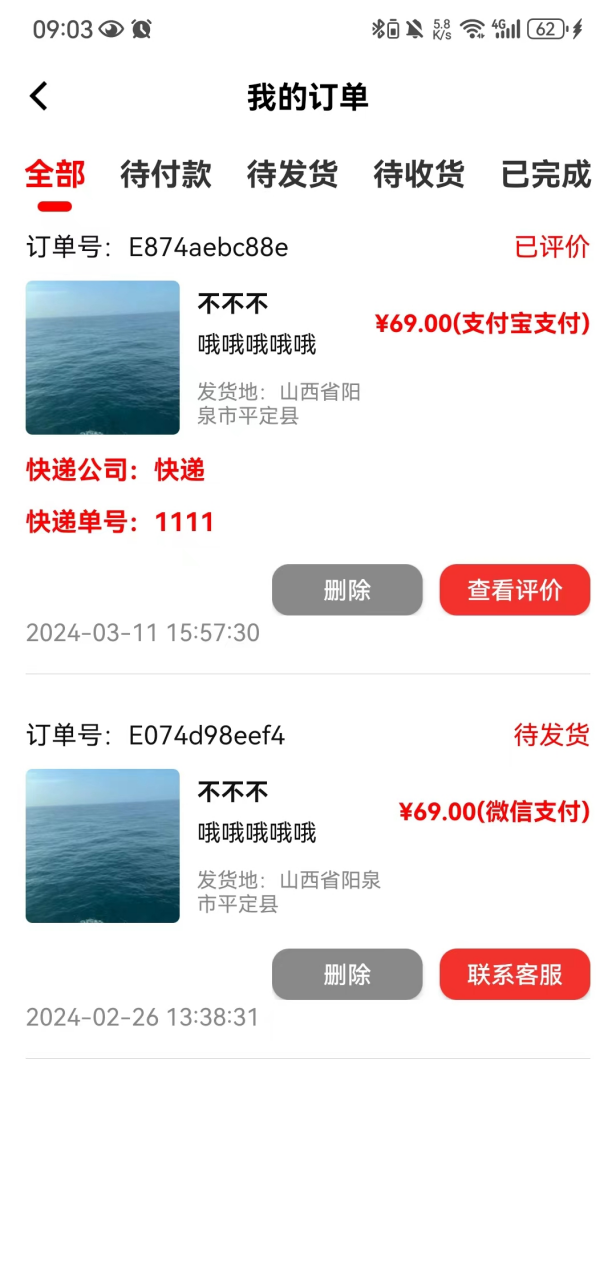Select the 全部 tab

coord(55,174)
